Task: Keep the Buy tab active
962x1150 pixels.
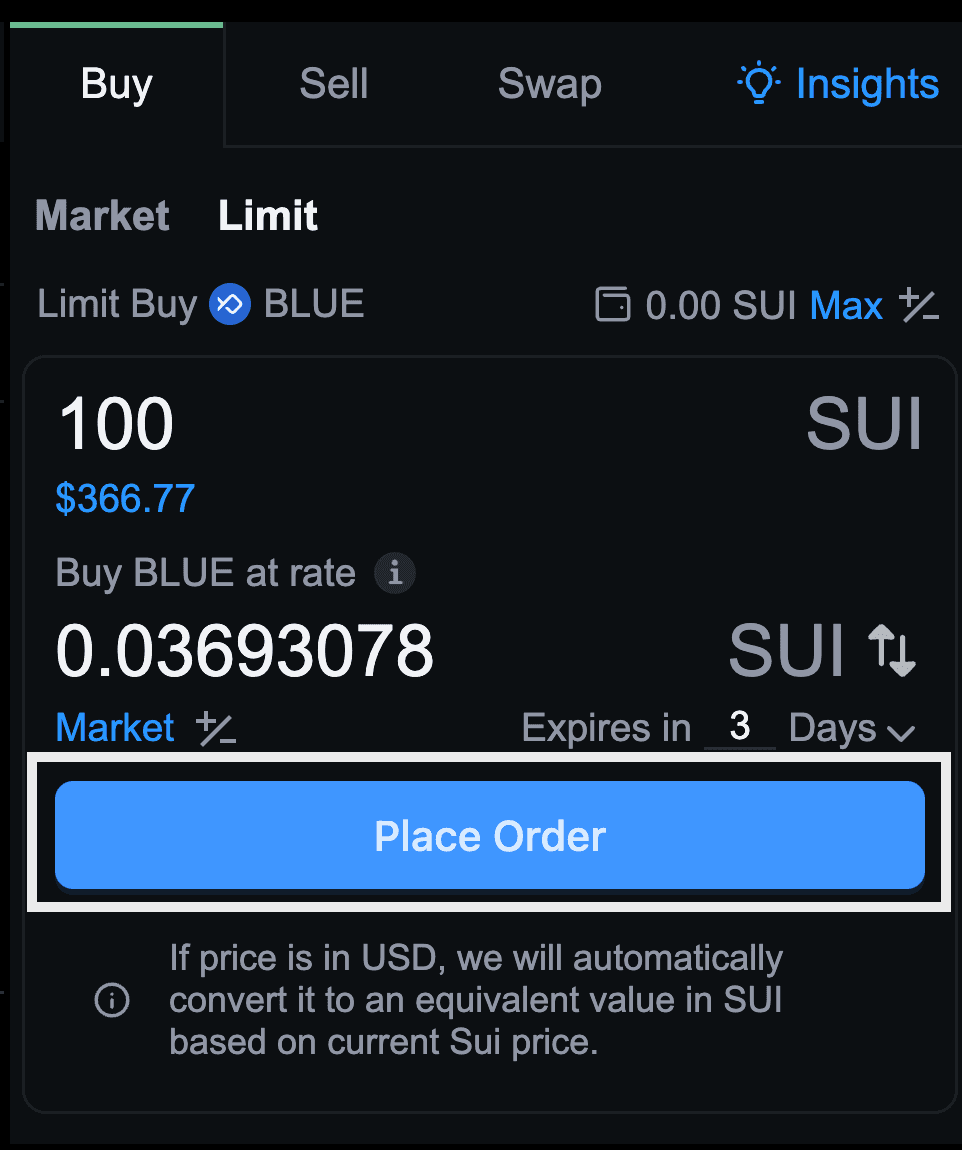Action: point(115,84)
